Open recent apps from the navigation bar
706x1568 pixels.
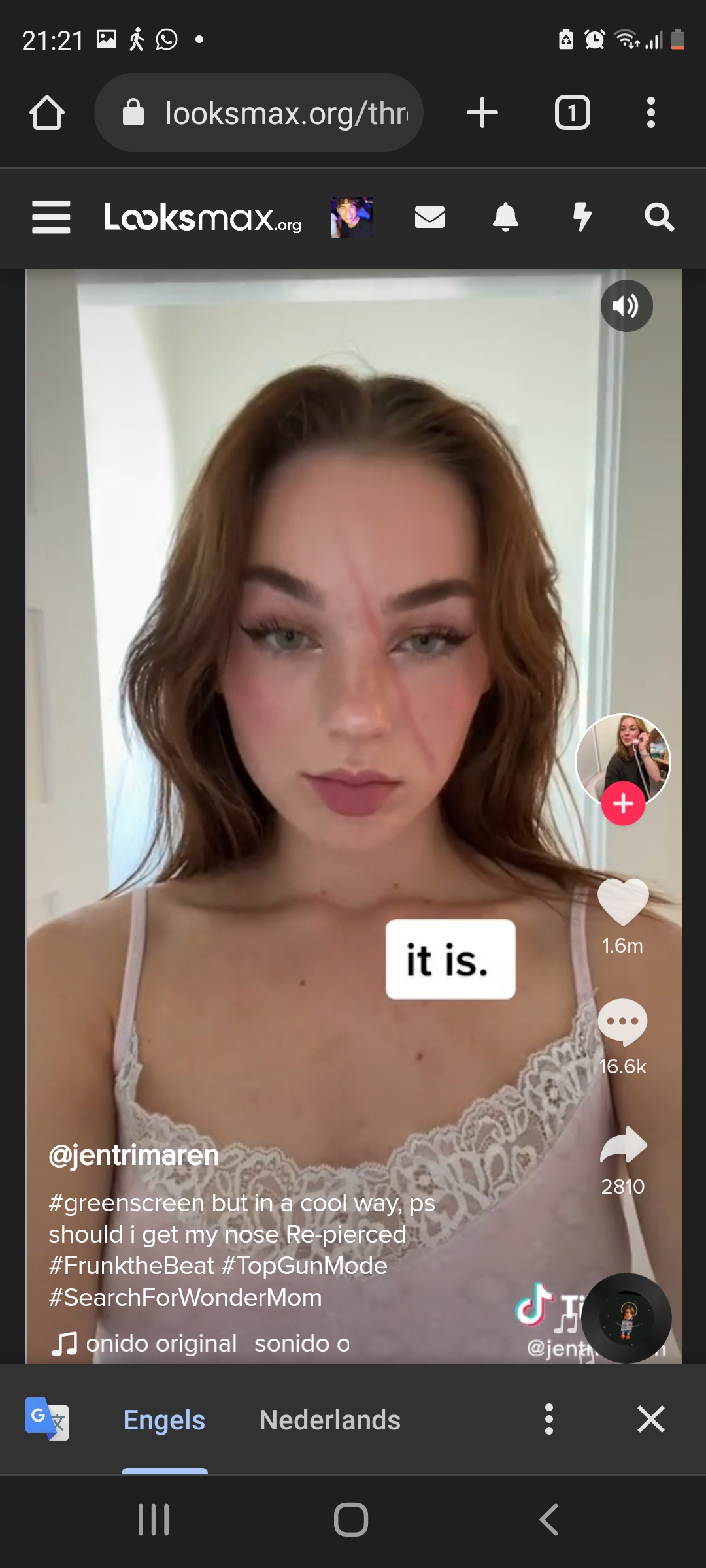(154, 1520)
